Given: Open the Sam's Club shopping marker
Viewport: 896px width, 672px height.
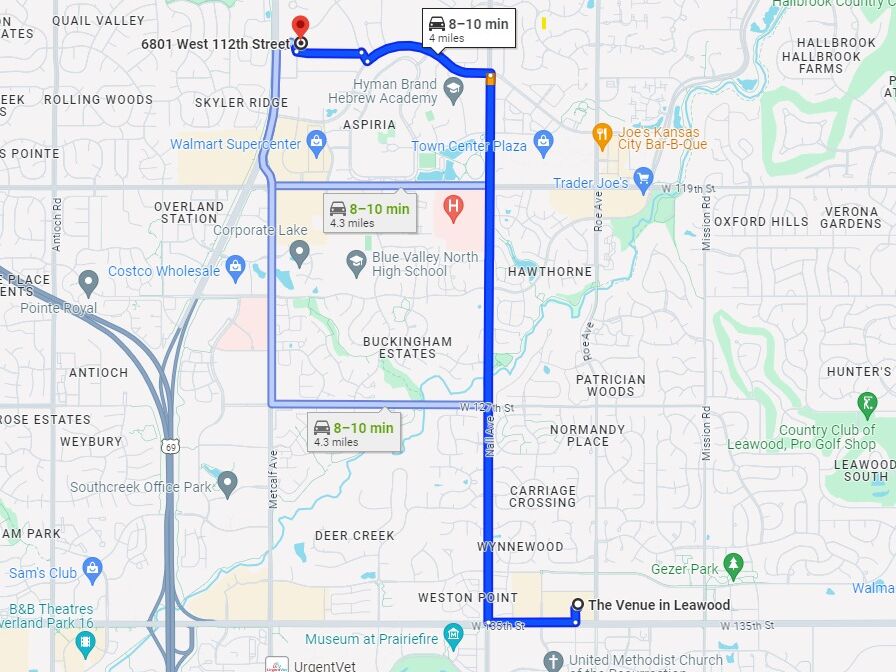Looking at the screenshot, I should (92, 569).
